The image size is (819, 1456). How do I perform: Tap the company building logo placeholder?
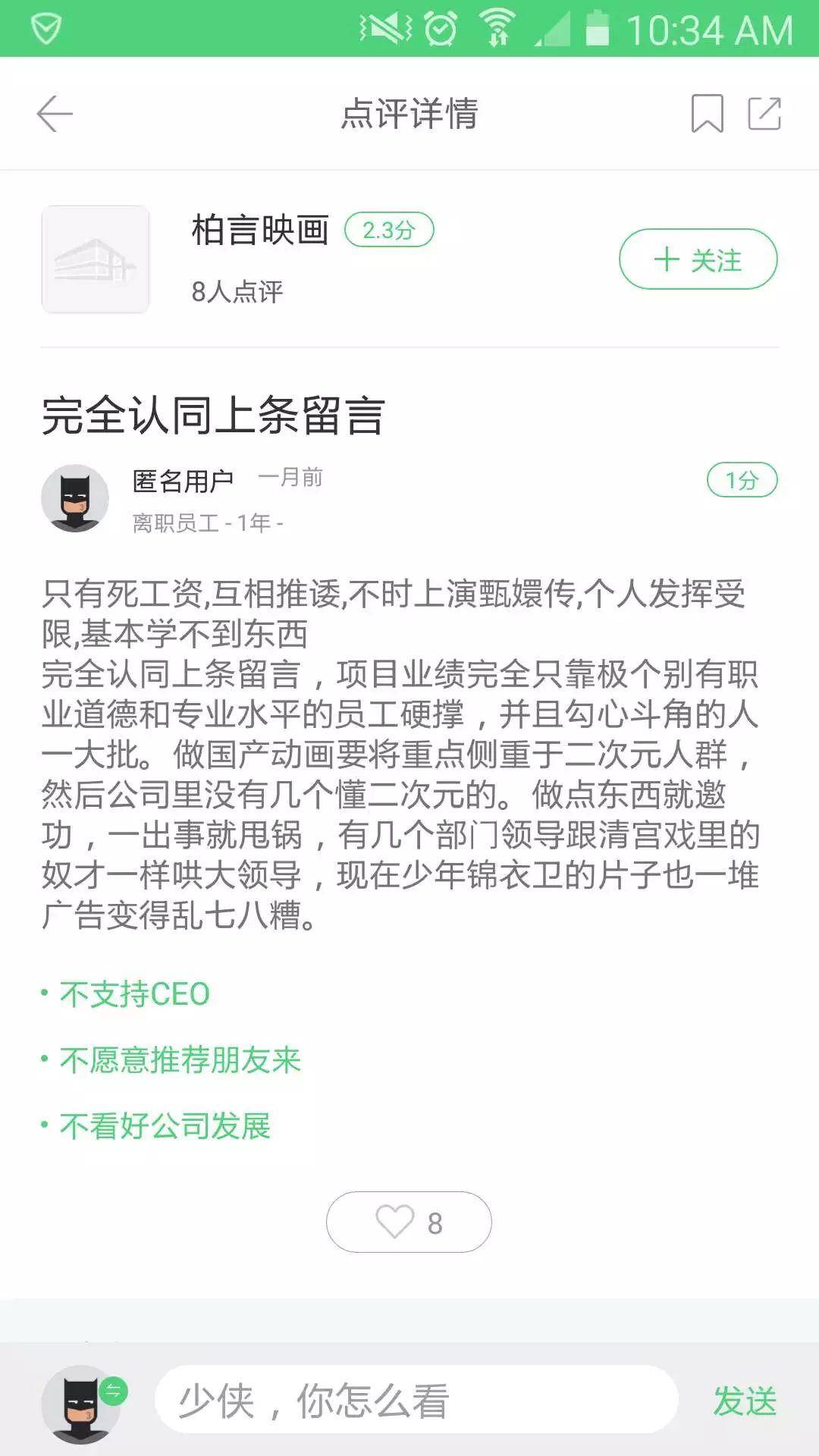pyautogui.click(x=96, y=259)
